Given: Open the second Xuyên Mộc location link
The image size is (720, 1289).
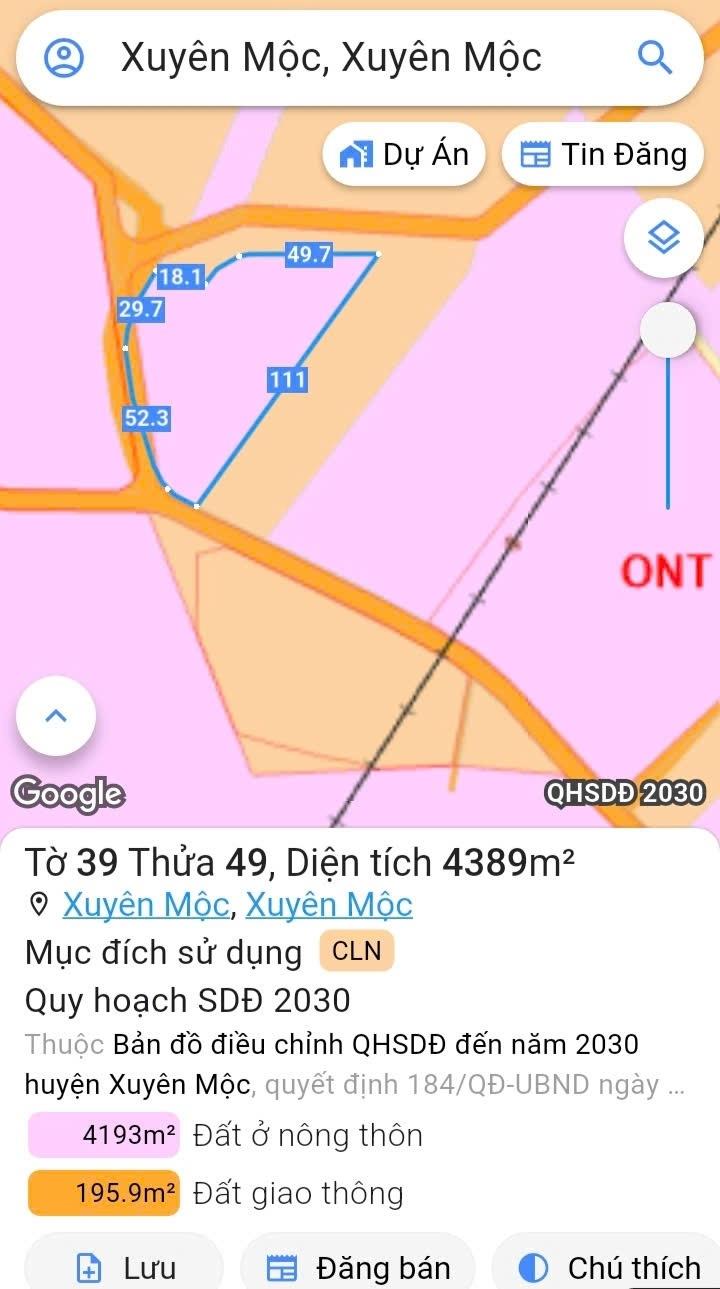Looking at the screenshot, I should (329, 905).
